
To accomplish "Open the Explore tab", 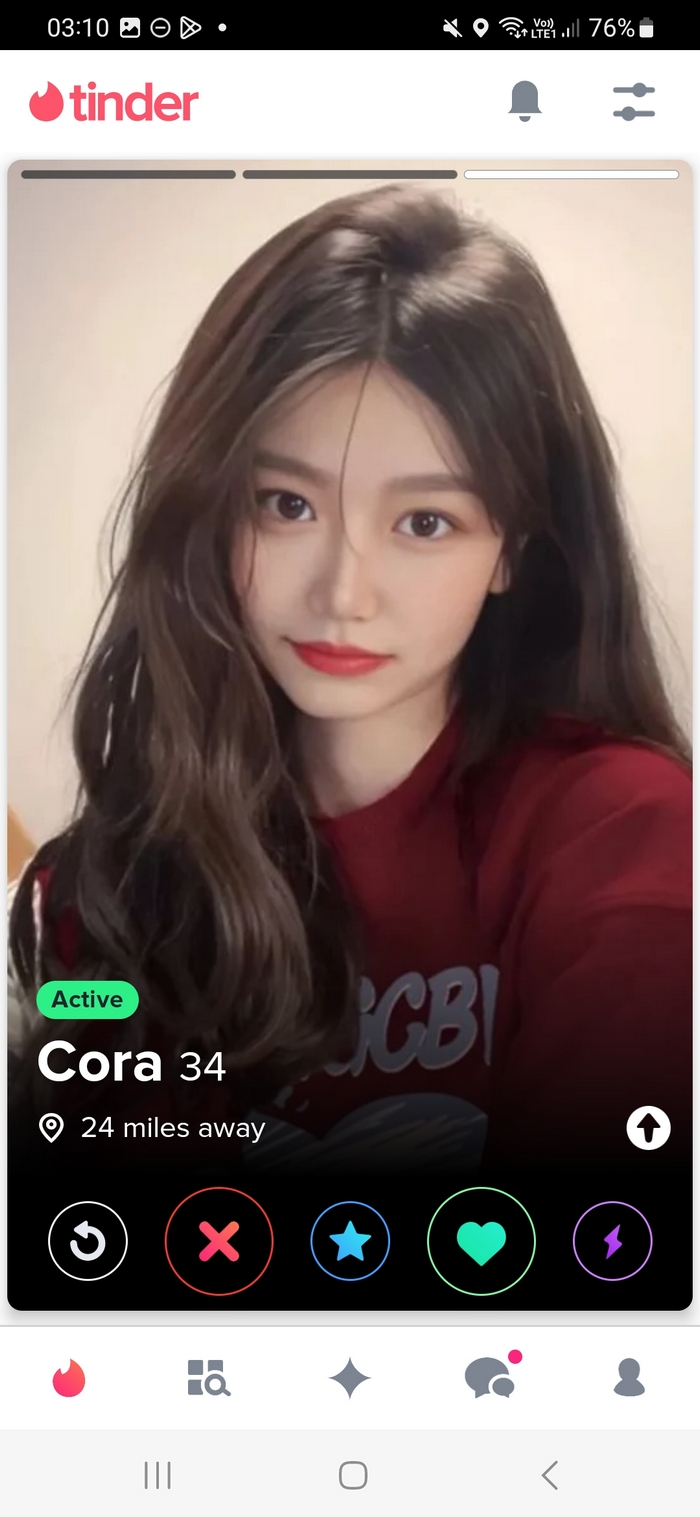I will pos(209,1378).
